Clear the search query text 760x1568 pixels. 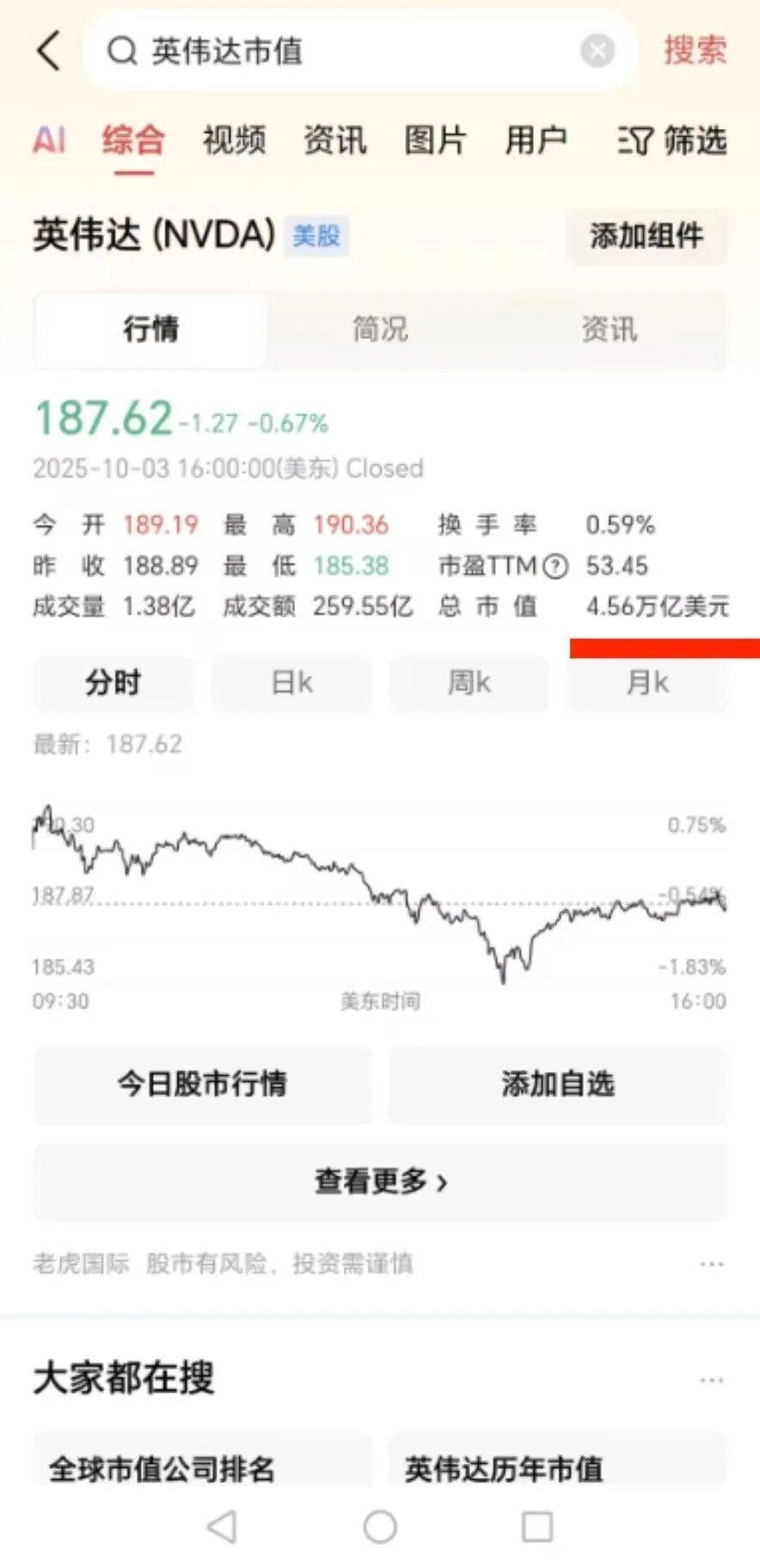[x=598, y=51]
